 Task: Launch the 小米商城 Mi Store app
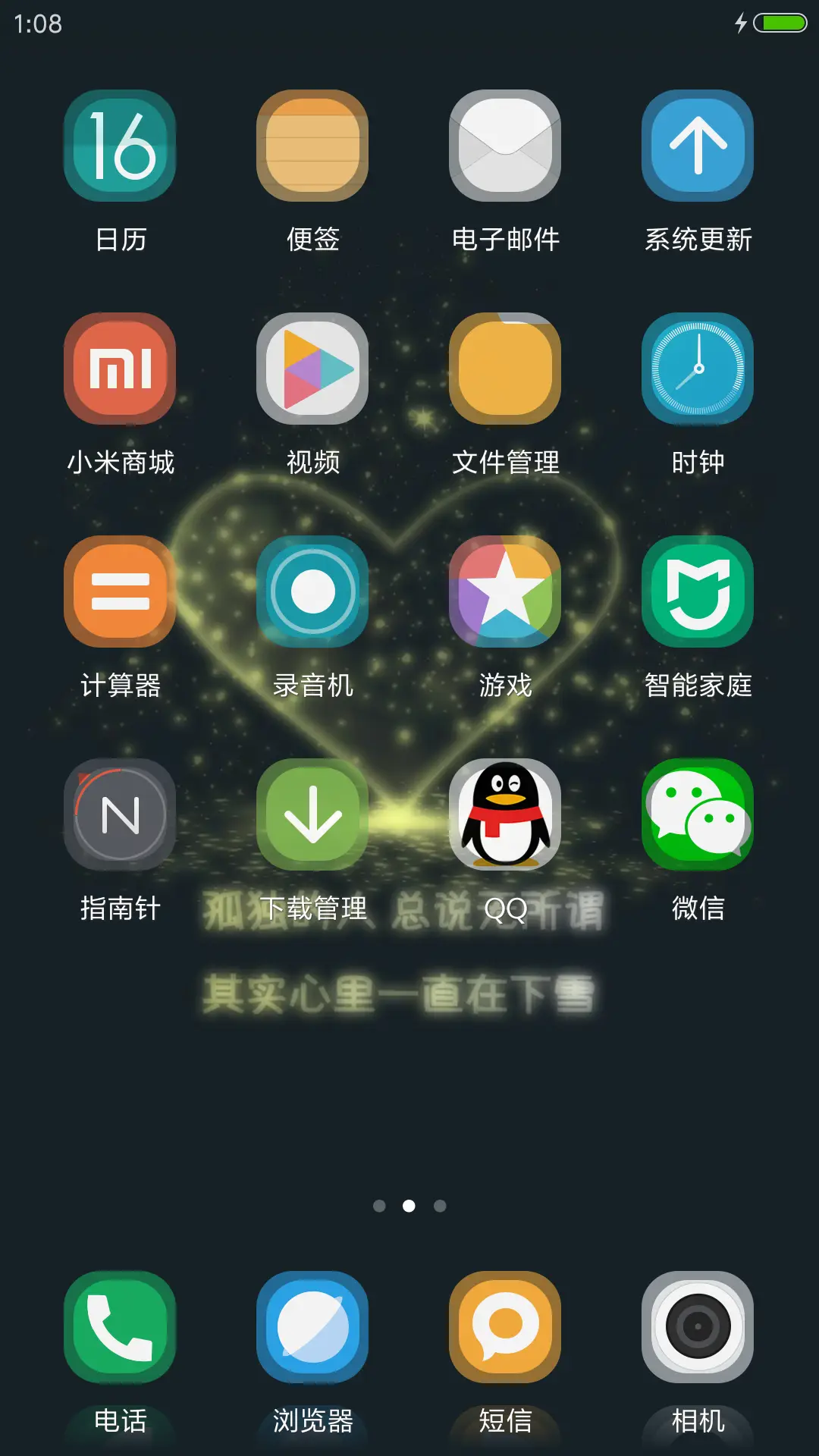click(120, 369)
